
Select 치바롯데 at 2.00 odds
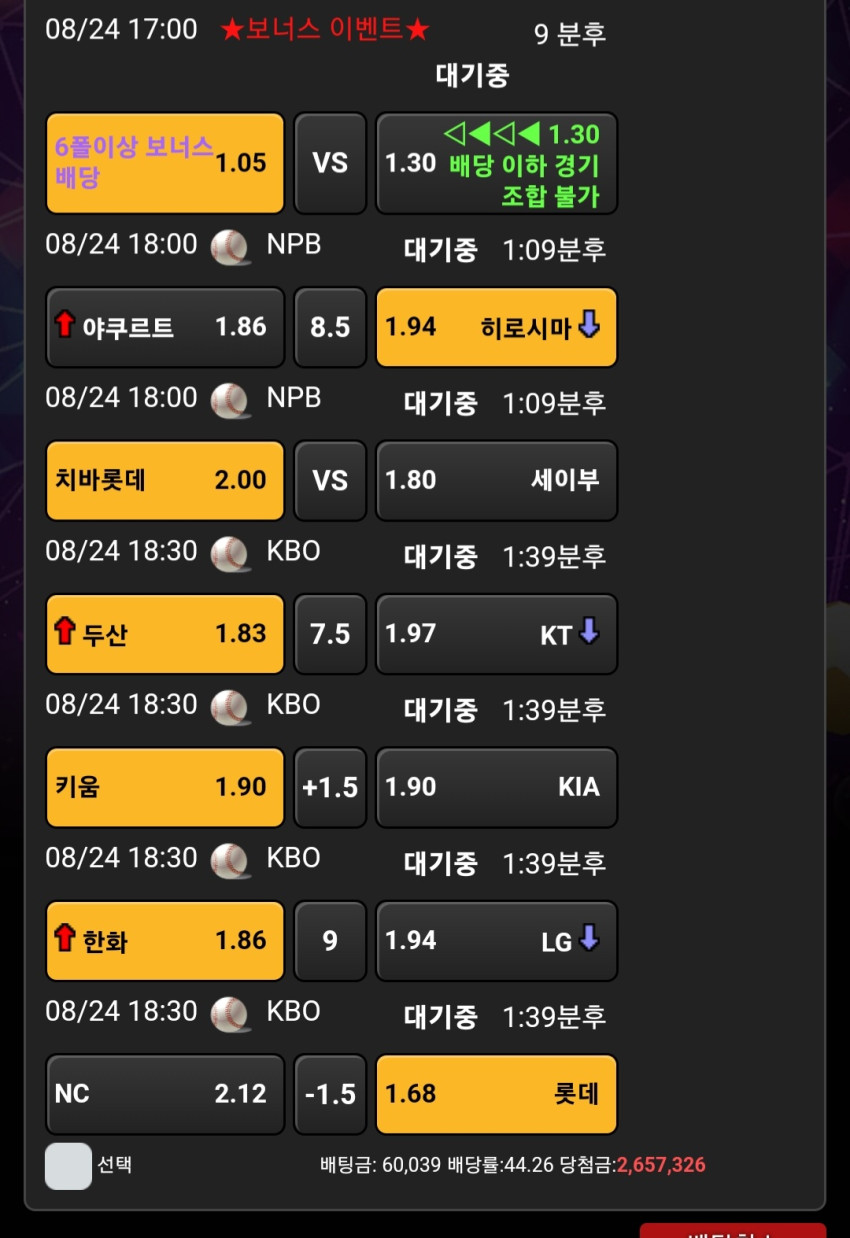(165, 480)
